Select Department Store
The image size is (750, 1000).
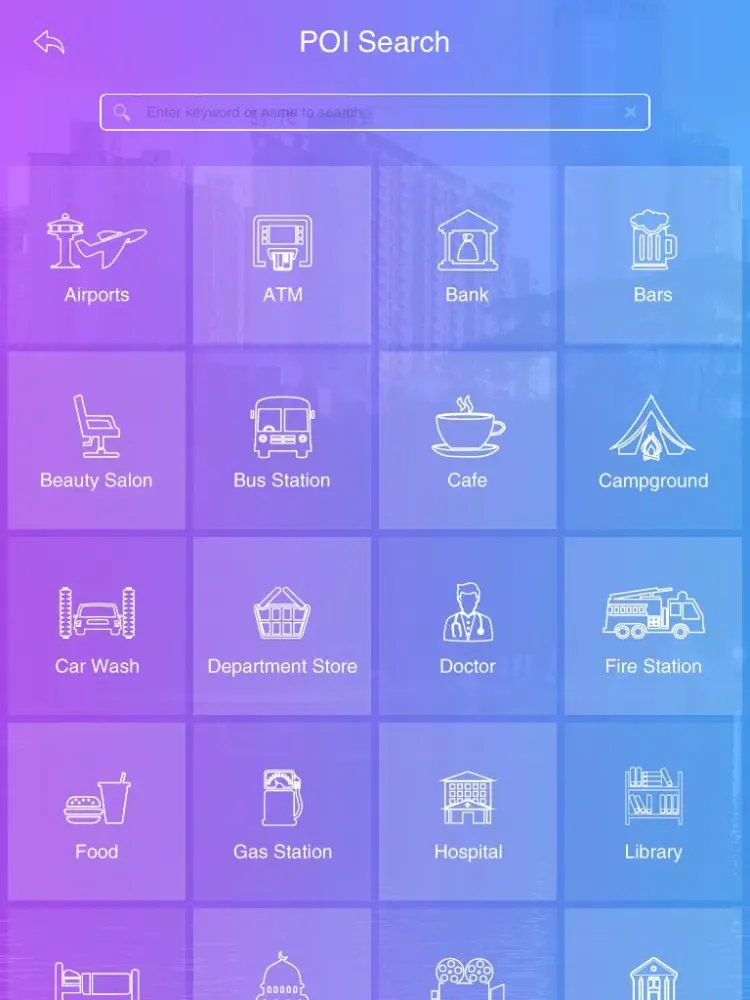[282, 627]
